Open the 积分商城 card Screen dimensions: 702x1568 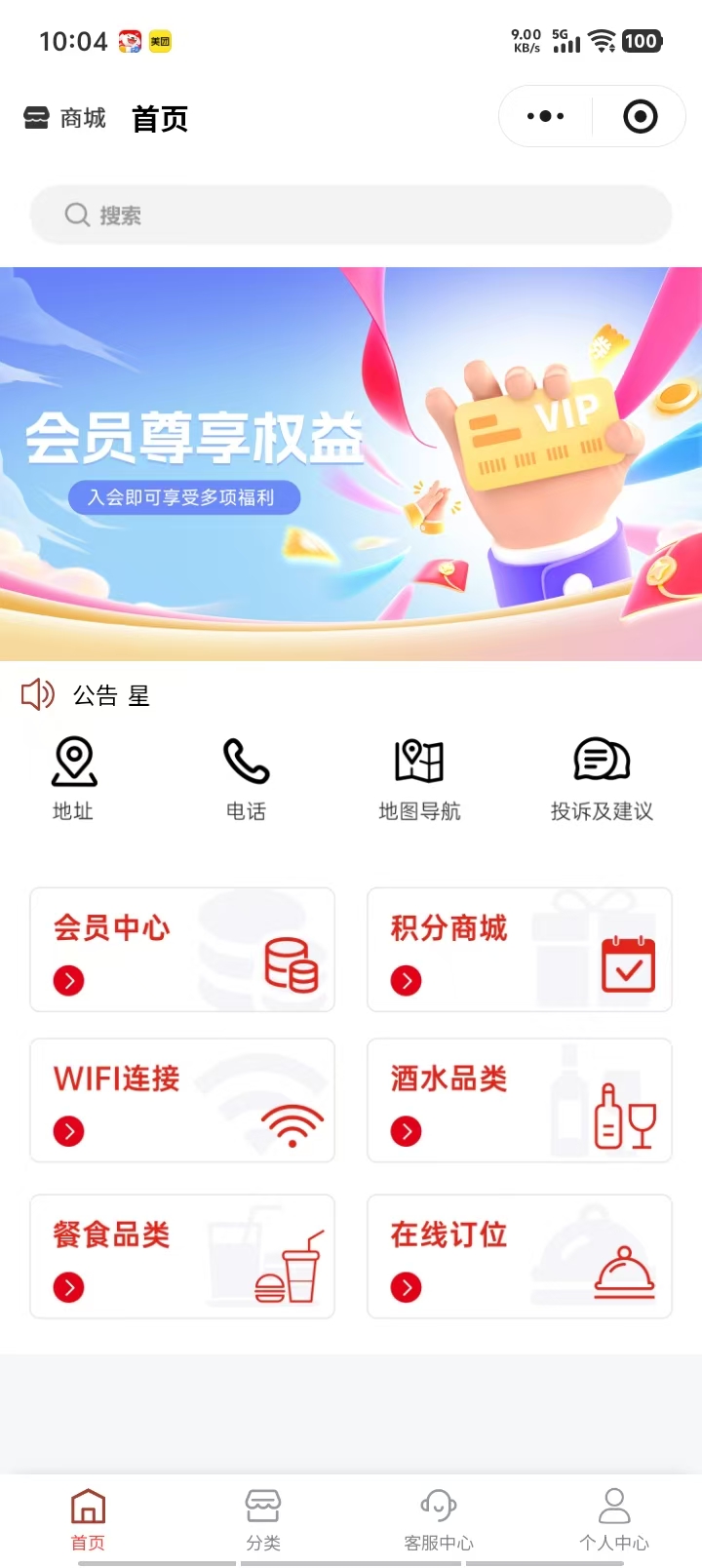pyautogui.click(x=519, y=949)
